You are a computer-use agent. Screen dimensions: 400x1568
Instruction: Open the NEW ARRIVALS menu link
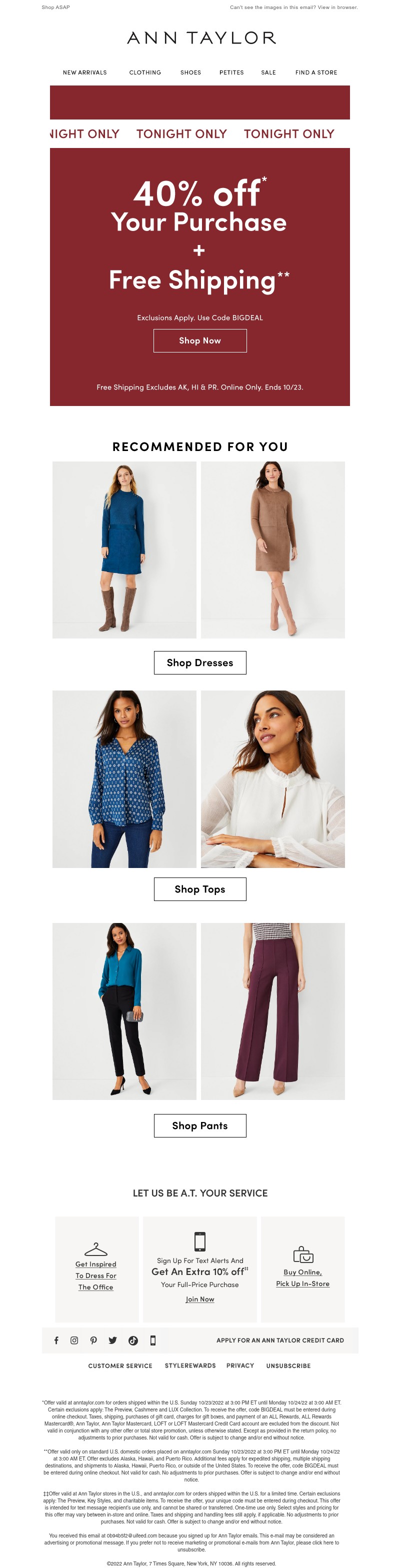coord(84,72)
